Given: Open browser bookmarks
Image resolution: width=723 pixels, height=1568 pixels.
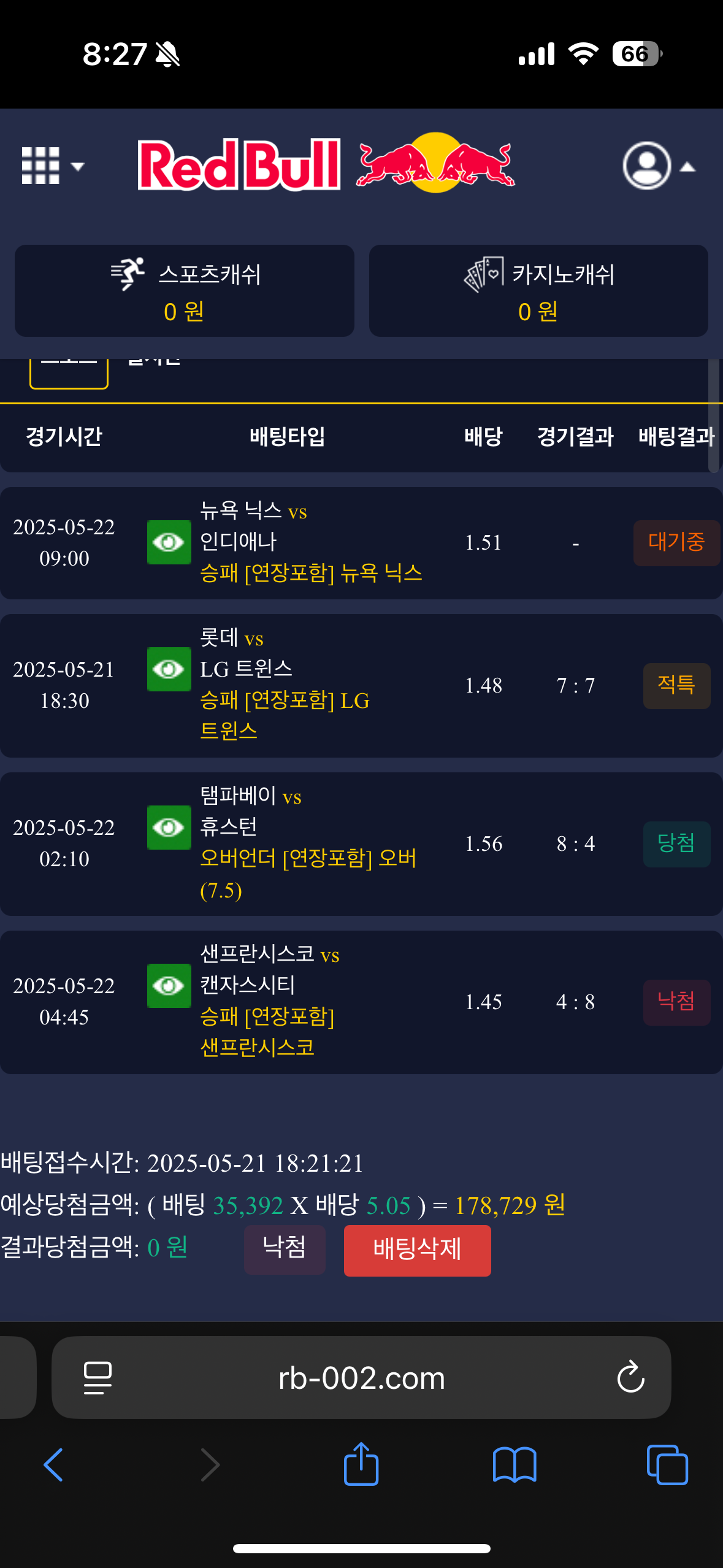Looking at the screenshot, I should click(x=514, y=1465).
